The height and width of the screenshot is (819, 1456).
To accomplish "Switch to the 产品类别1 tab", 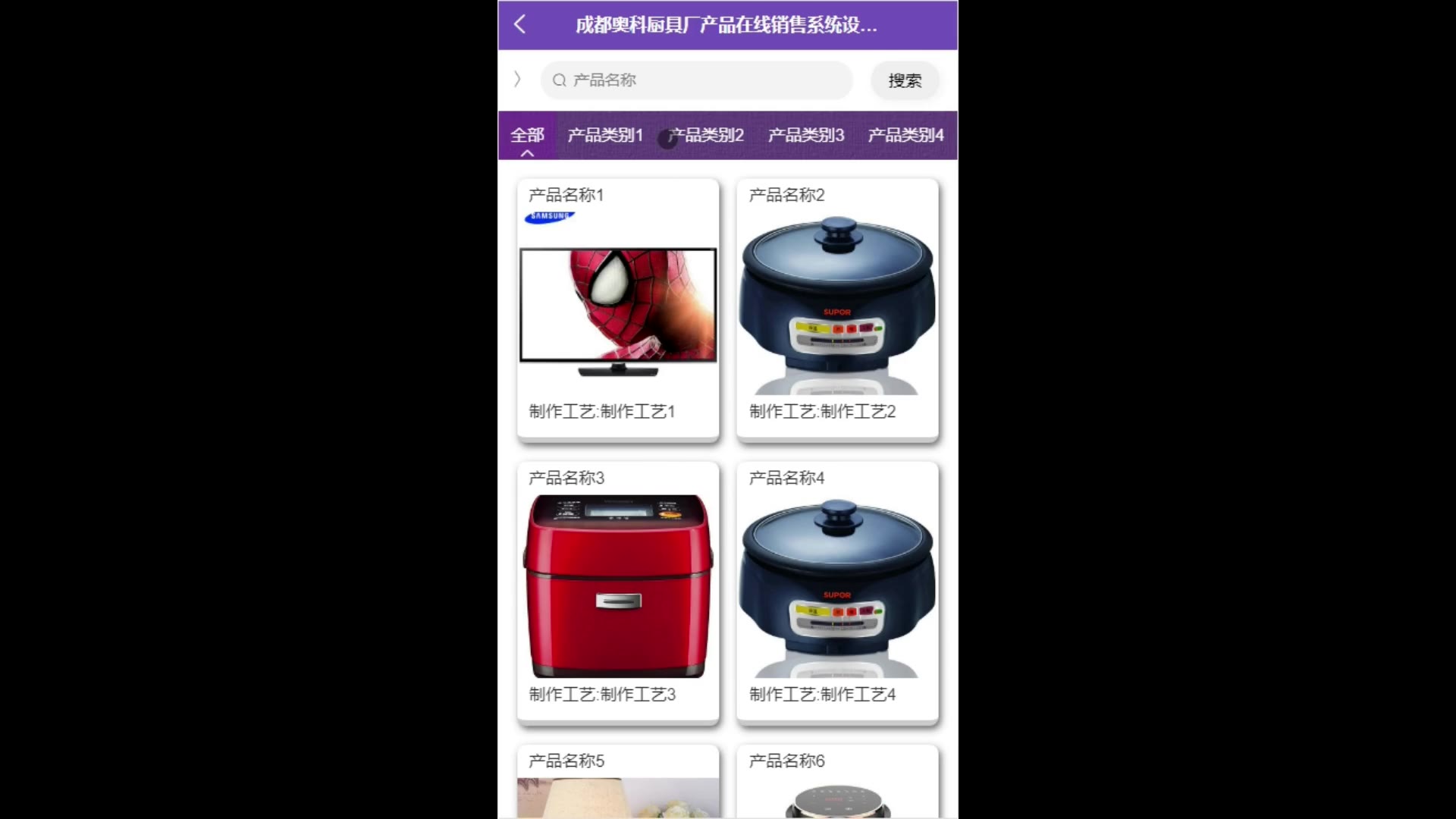I will tap(605, 136).
